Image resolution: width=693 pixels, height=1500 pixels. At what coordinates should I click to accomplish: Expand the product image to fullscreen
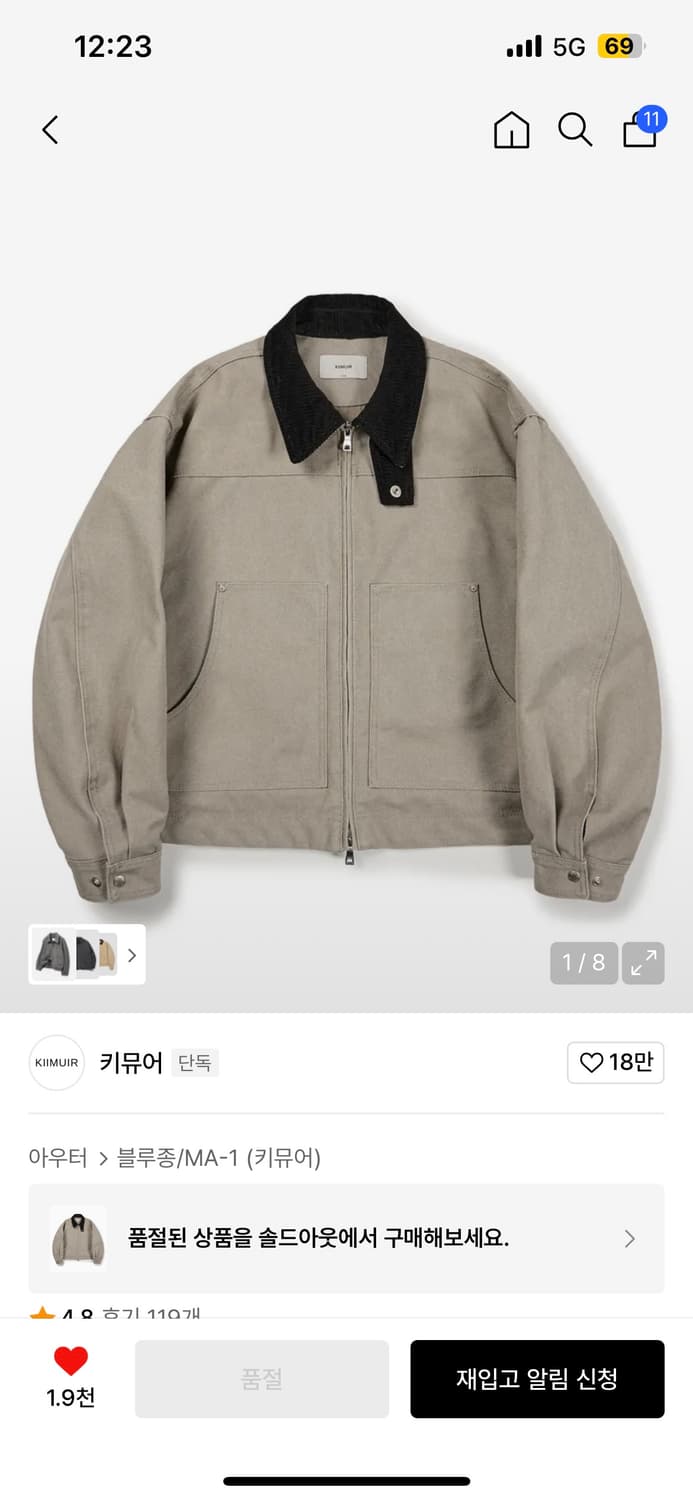tap(643, 963)
